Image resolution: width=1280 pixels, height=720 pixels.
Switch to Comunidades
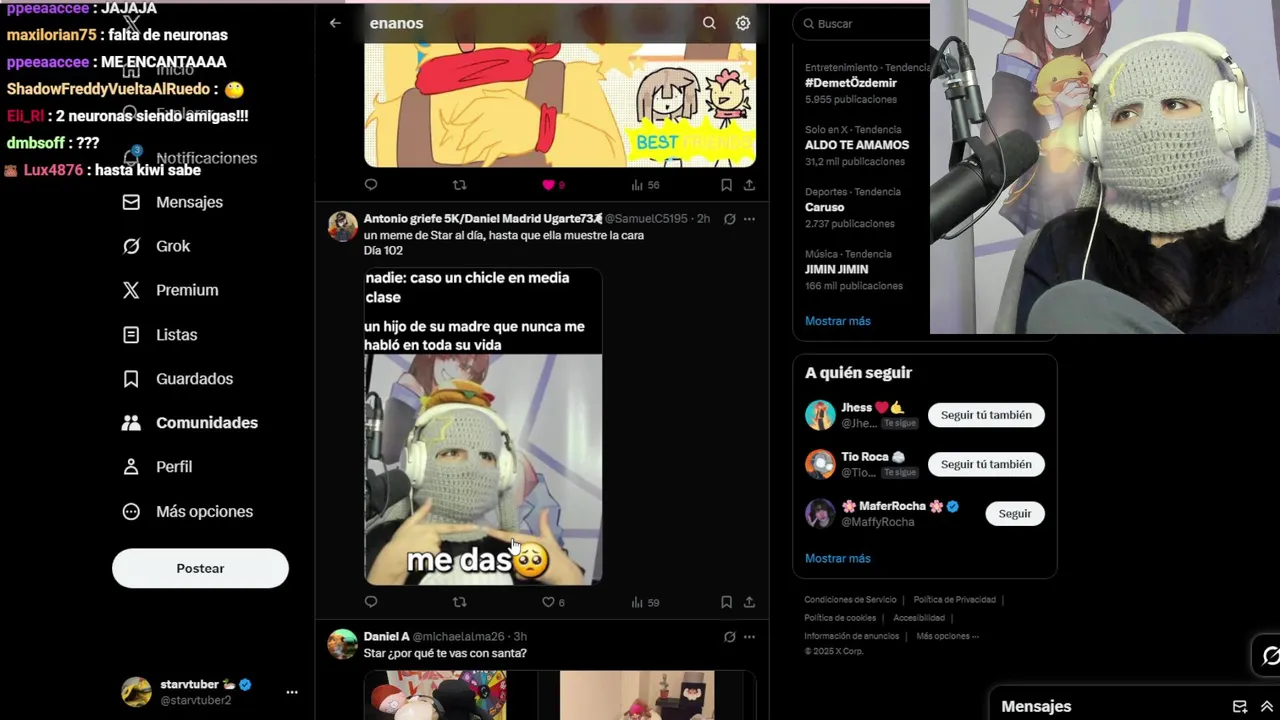[x=205, y=423]
